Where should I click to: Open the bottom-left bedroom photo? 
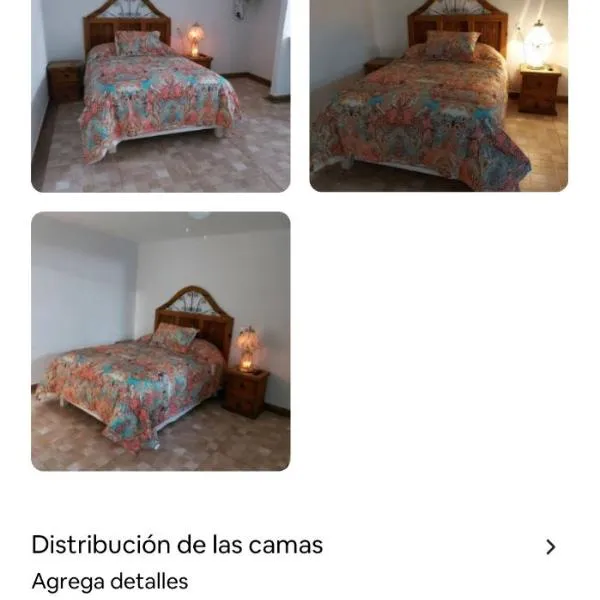[161, 341]
